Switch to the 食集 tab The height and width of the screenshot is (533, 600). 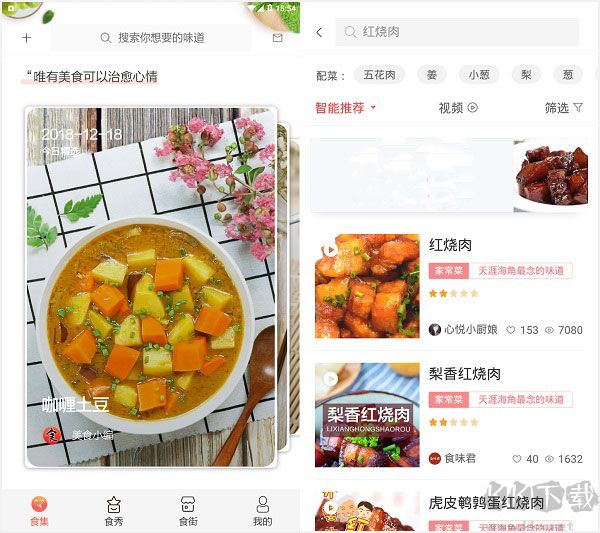pos(38,510)
